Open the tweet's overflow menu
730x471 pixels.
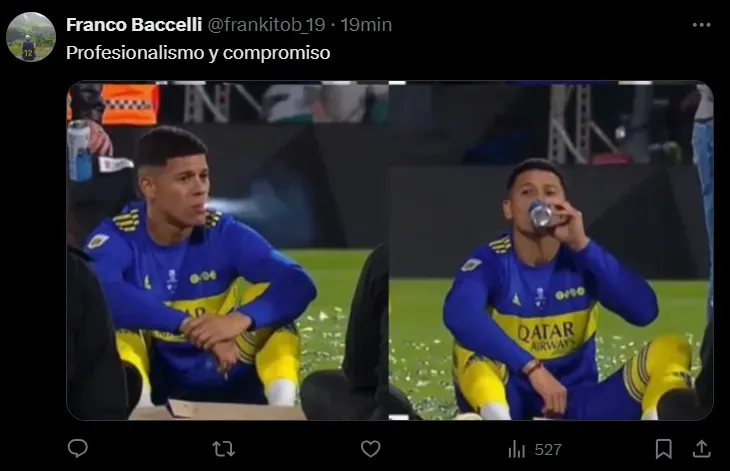pos(701,24)
